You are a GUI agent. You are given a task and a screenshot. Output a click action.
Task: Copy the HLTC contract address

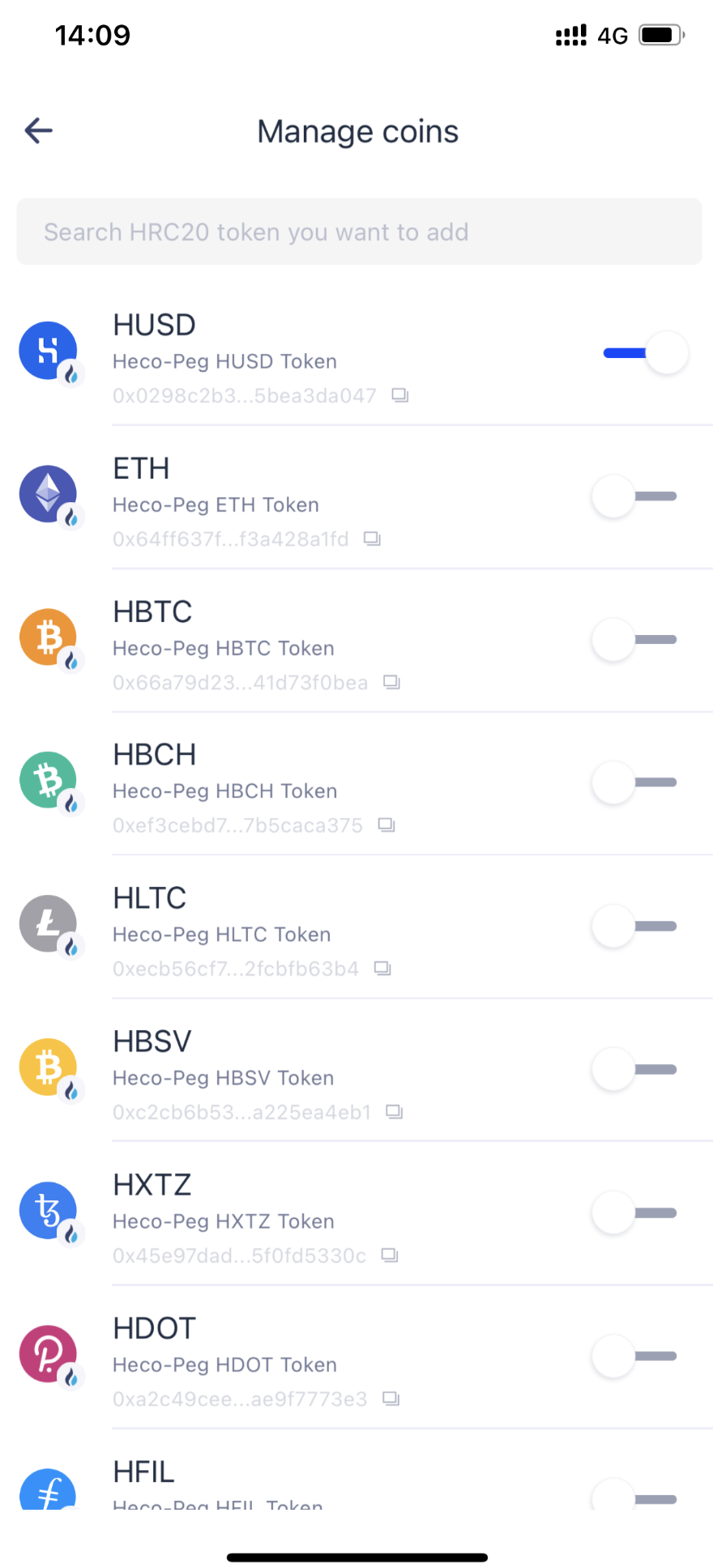click(382, 968)
